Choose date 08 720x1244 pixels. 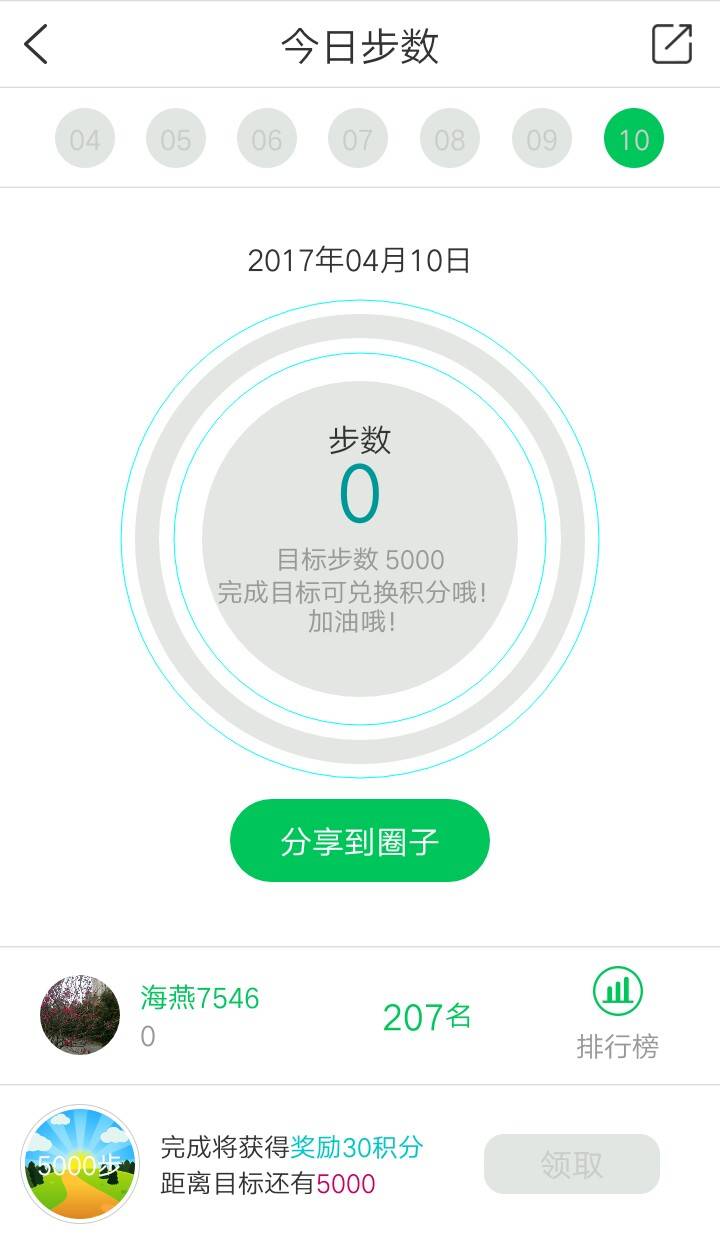450,139
